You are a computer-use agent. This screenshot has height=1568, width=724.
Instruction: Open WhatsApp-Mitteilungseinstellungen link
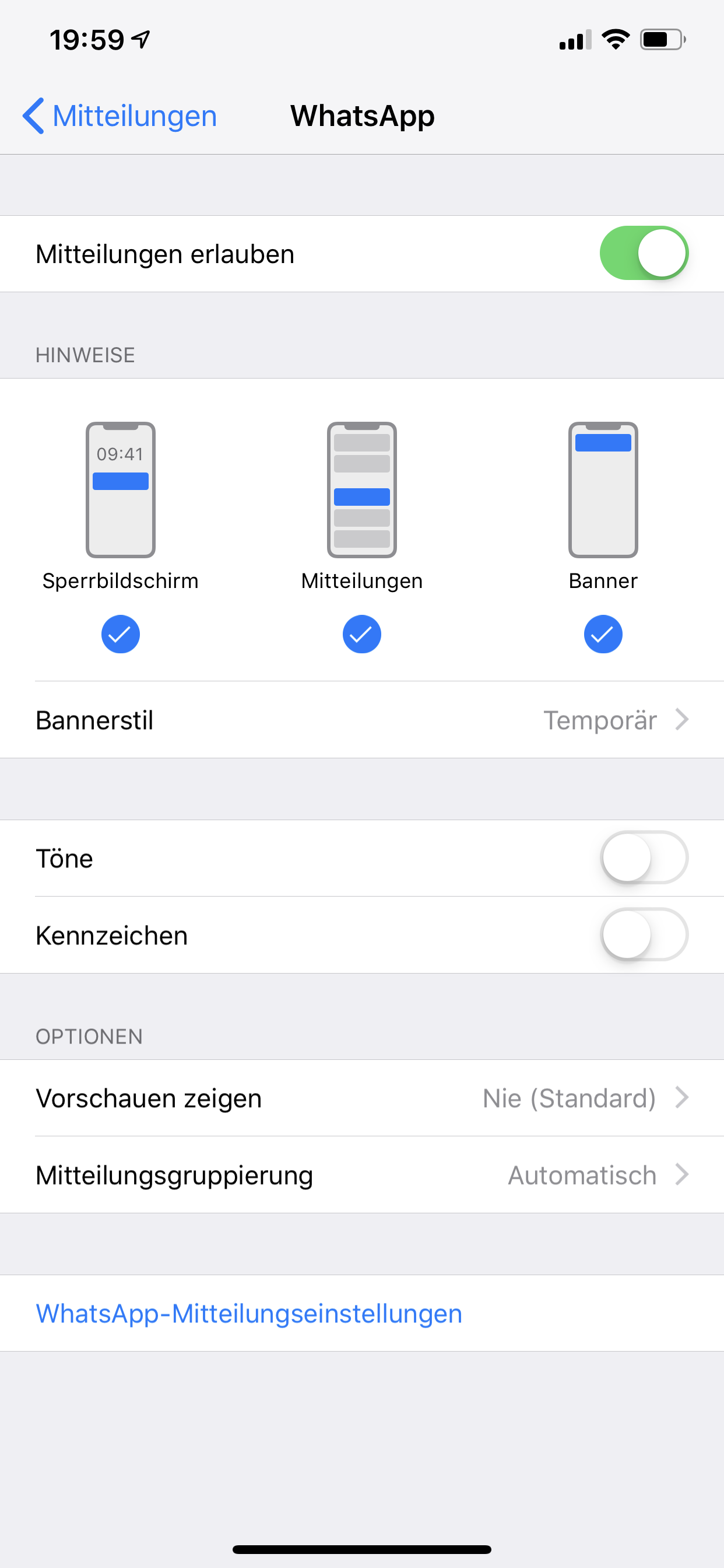point(249,1314)
